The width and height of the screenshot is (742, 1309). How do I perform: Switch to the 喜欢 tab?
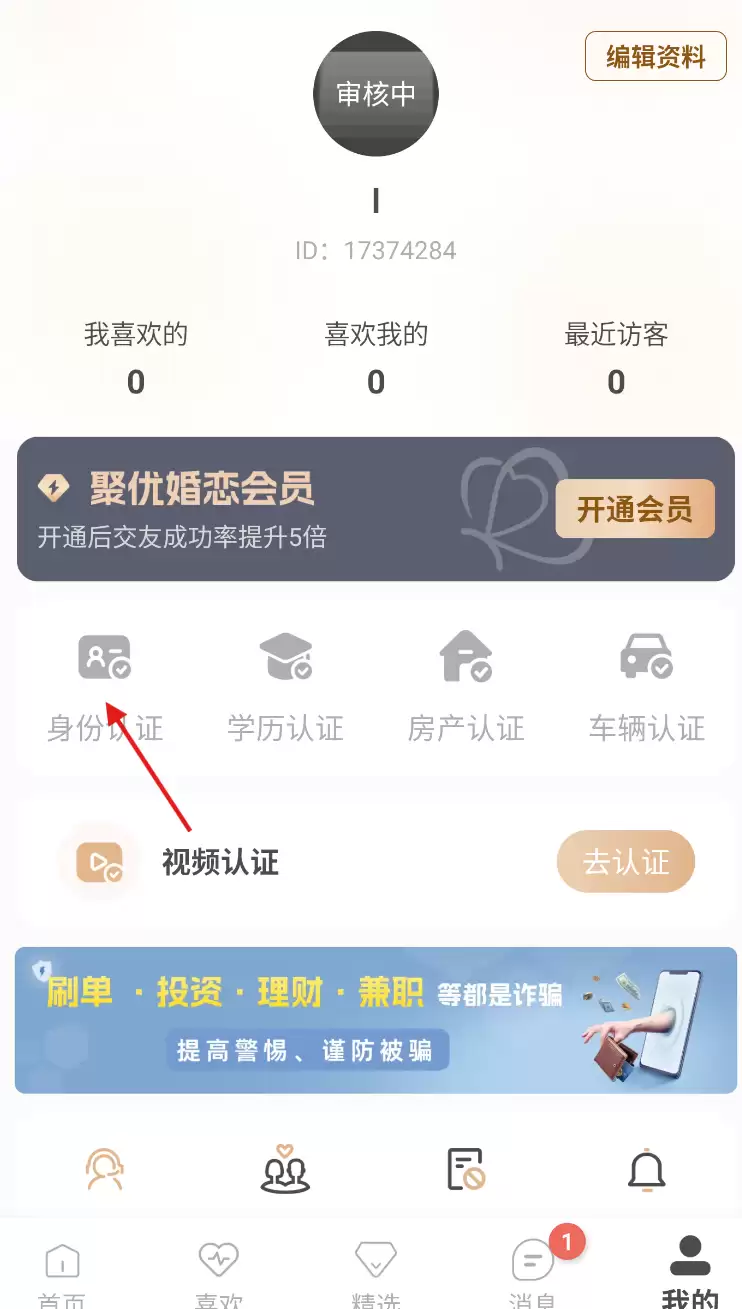(x=218, y=1272)
